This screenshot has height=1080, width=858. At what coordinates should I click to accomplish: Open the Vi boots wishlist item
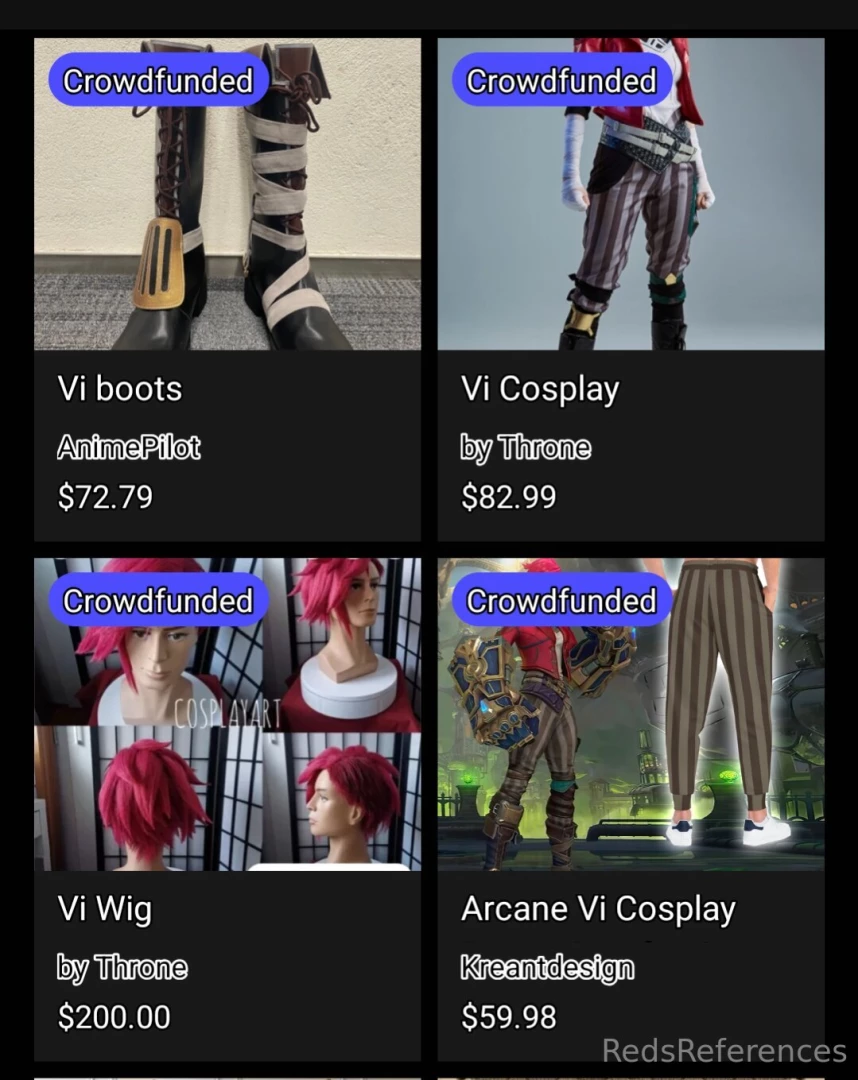[x=227, y=290]
